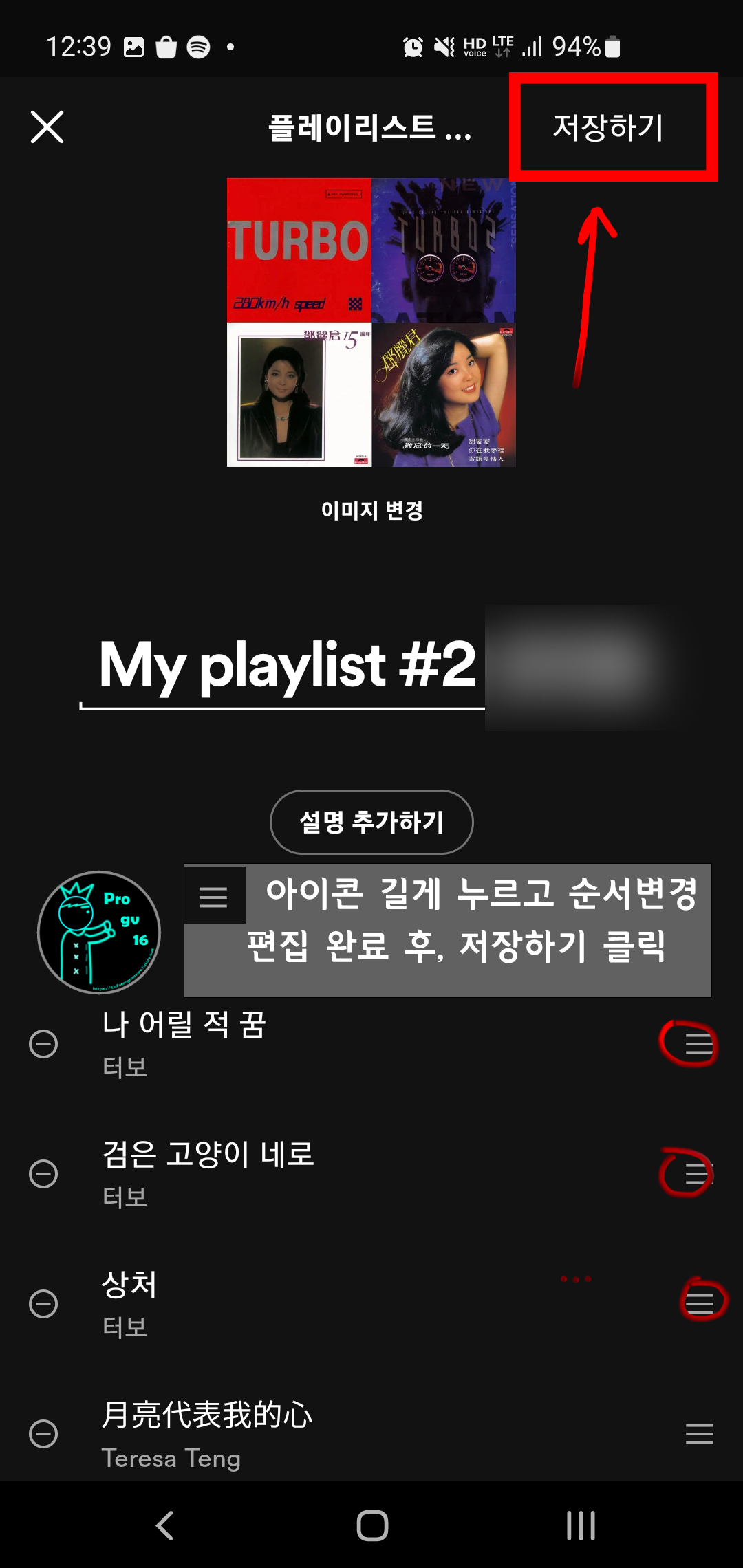Tap the remove icon beside 검은 고양이 네로
This screenshot has width=743, height=1568.
tap(43, 1175)
